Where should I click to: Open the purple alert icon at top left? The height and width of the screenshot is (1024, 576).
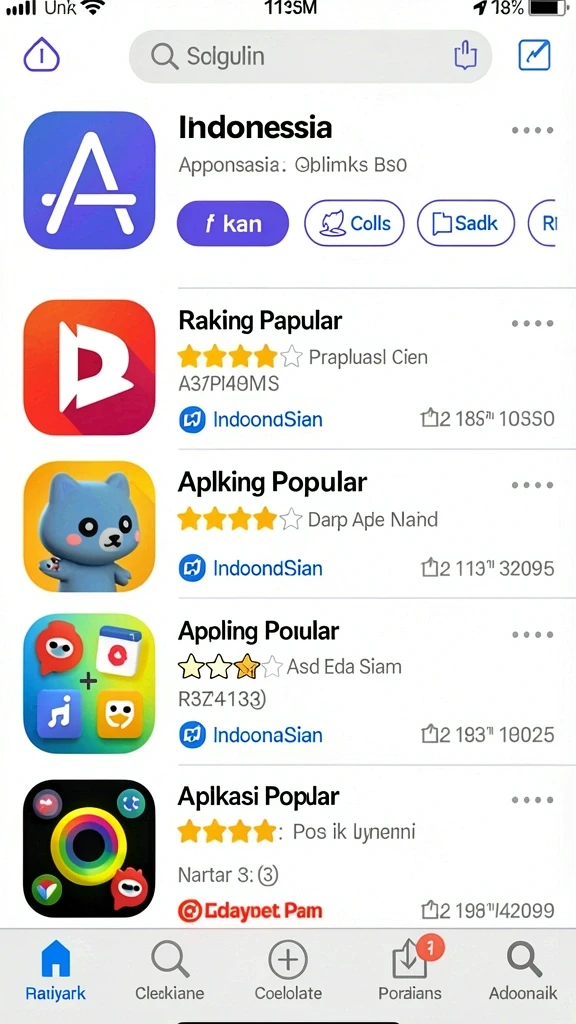(x=42, y=56)
